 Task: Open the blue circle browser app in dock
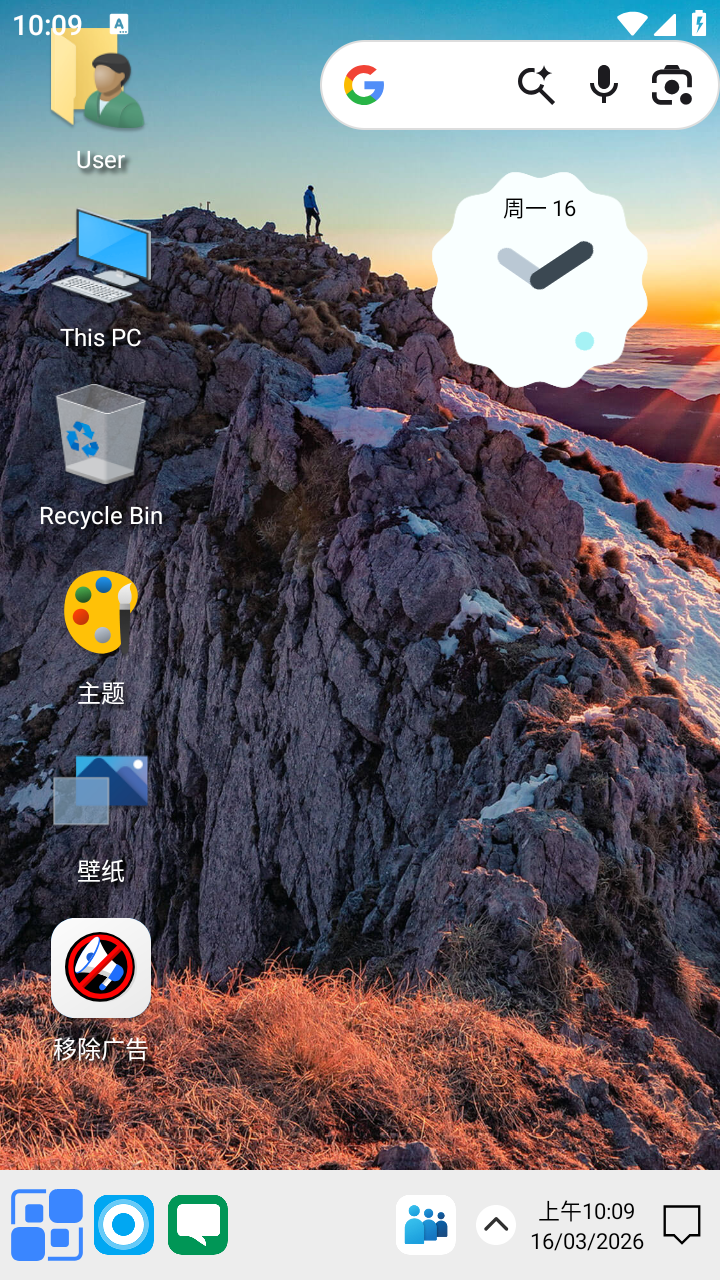(x=123, y=1223)
